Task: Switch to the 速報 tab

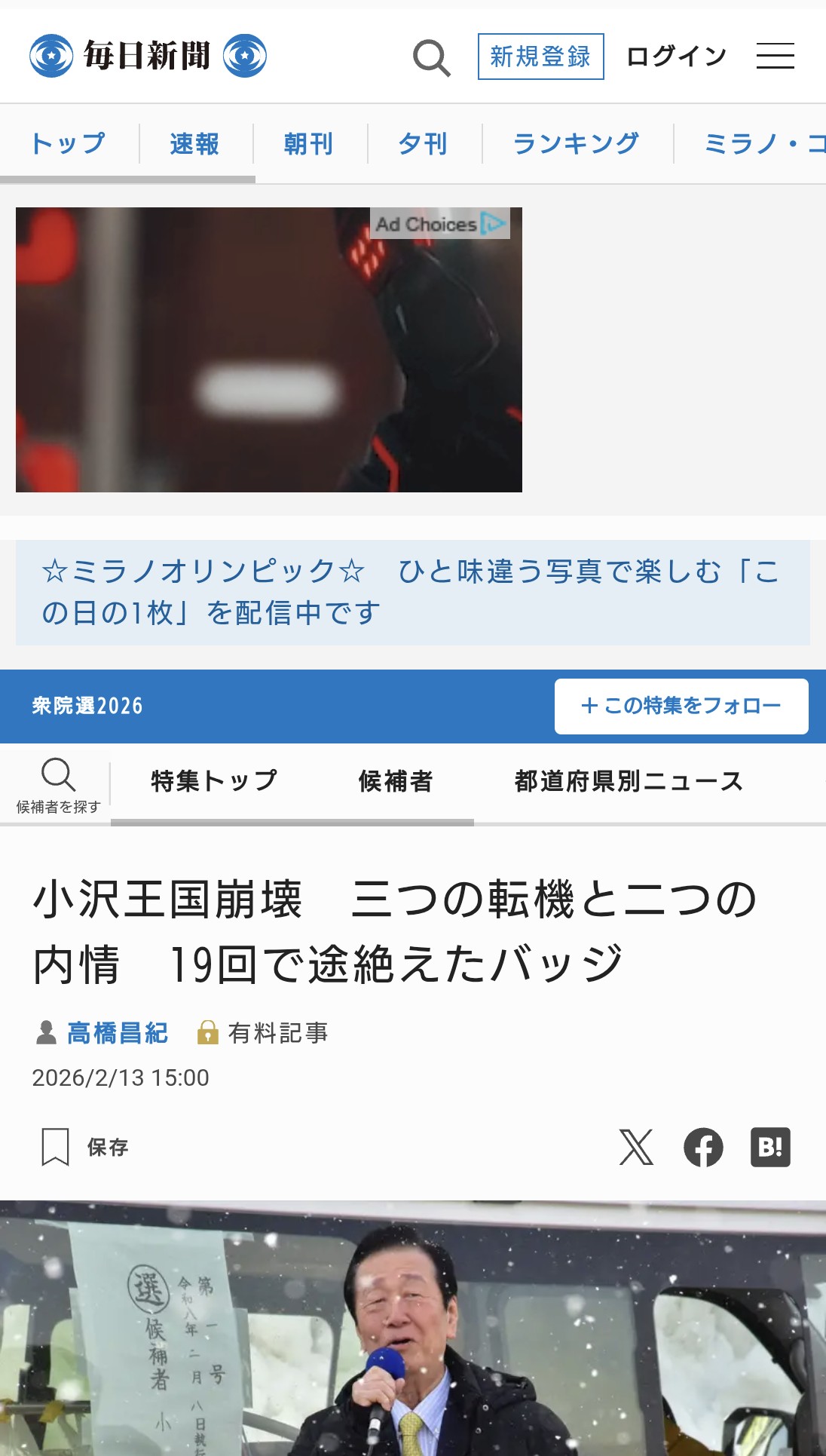Action: point(194,143)
